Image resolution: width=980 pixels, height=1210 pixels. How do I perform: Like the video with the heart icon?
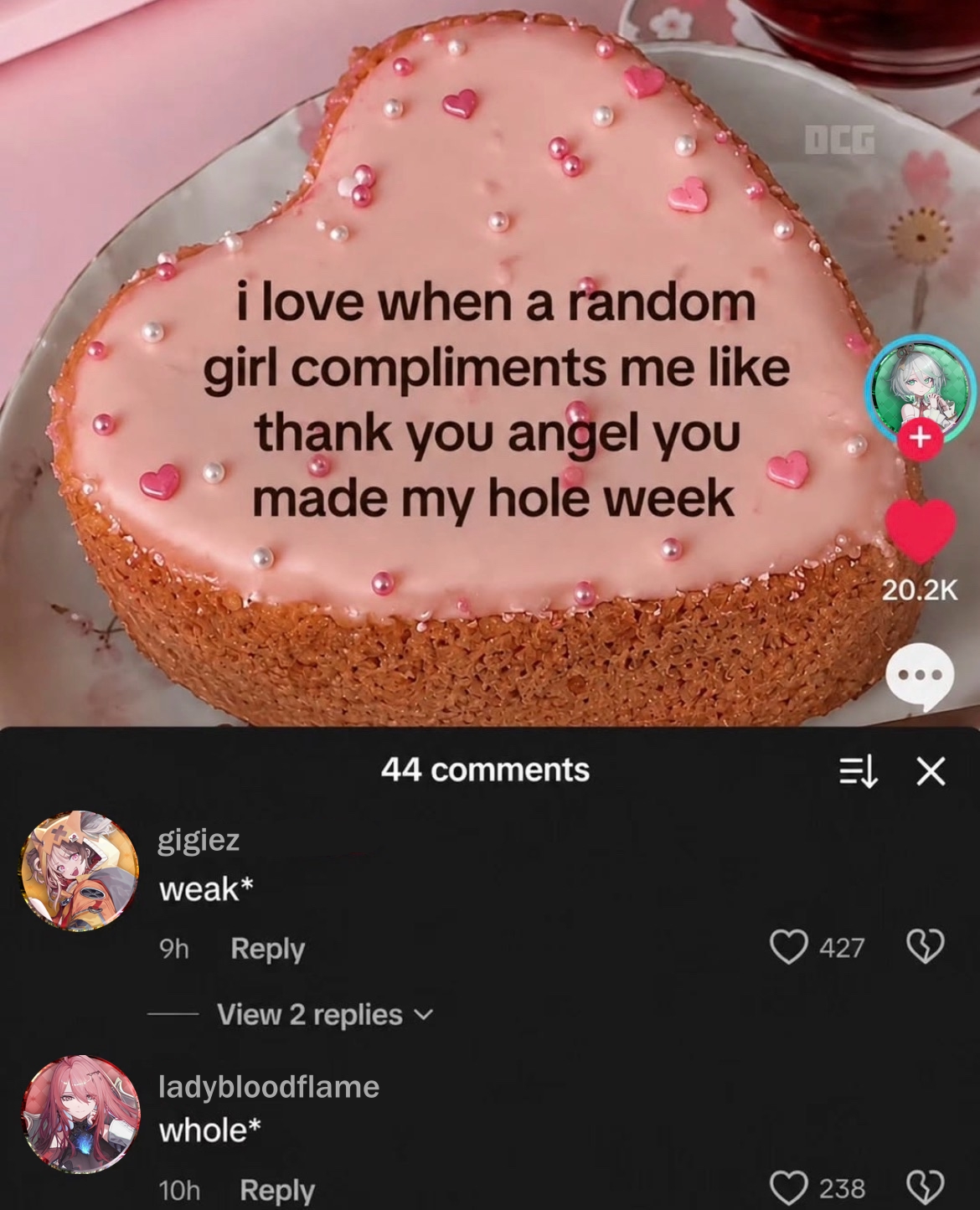coord(920,531)
